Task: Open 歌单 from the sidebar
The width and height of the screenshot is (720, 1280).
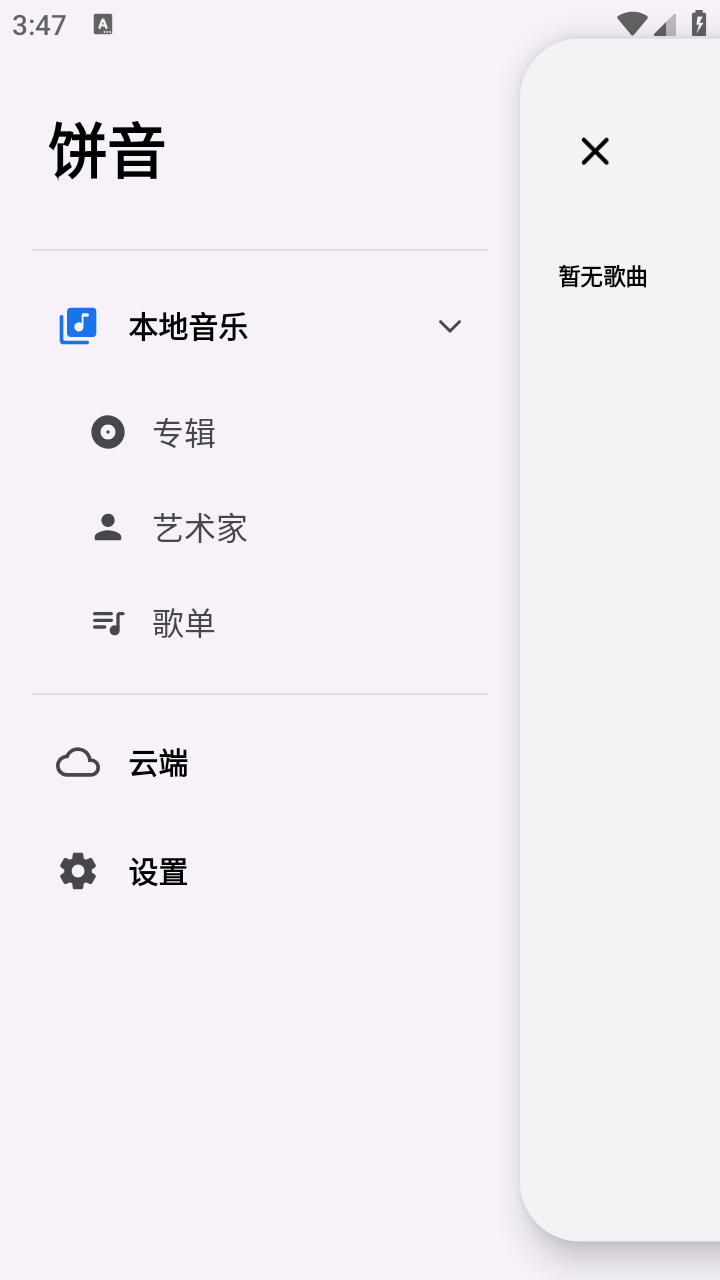Action: click(184, 622)
